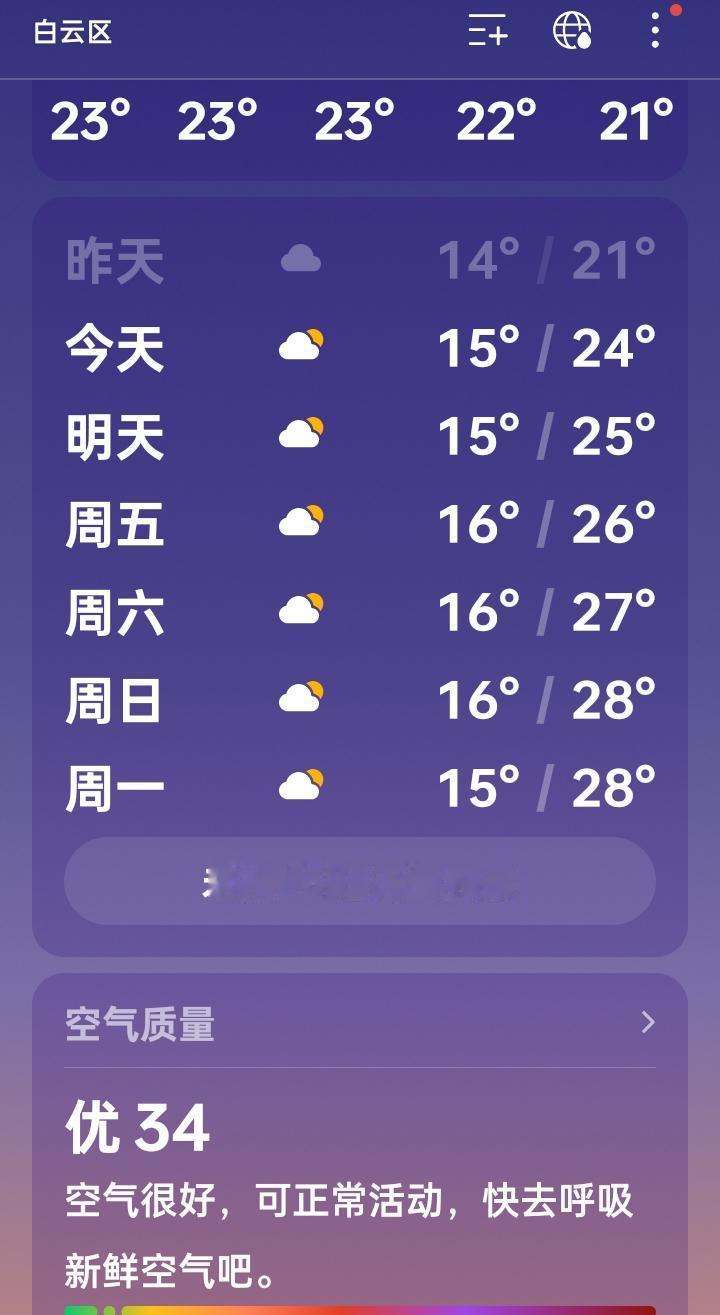Tap the blurred extended forecast button

[360, 880]
